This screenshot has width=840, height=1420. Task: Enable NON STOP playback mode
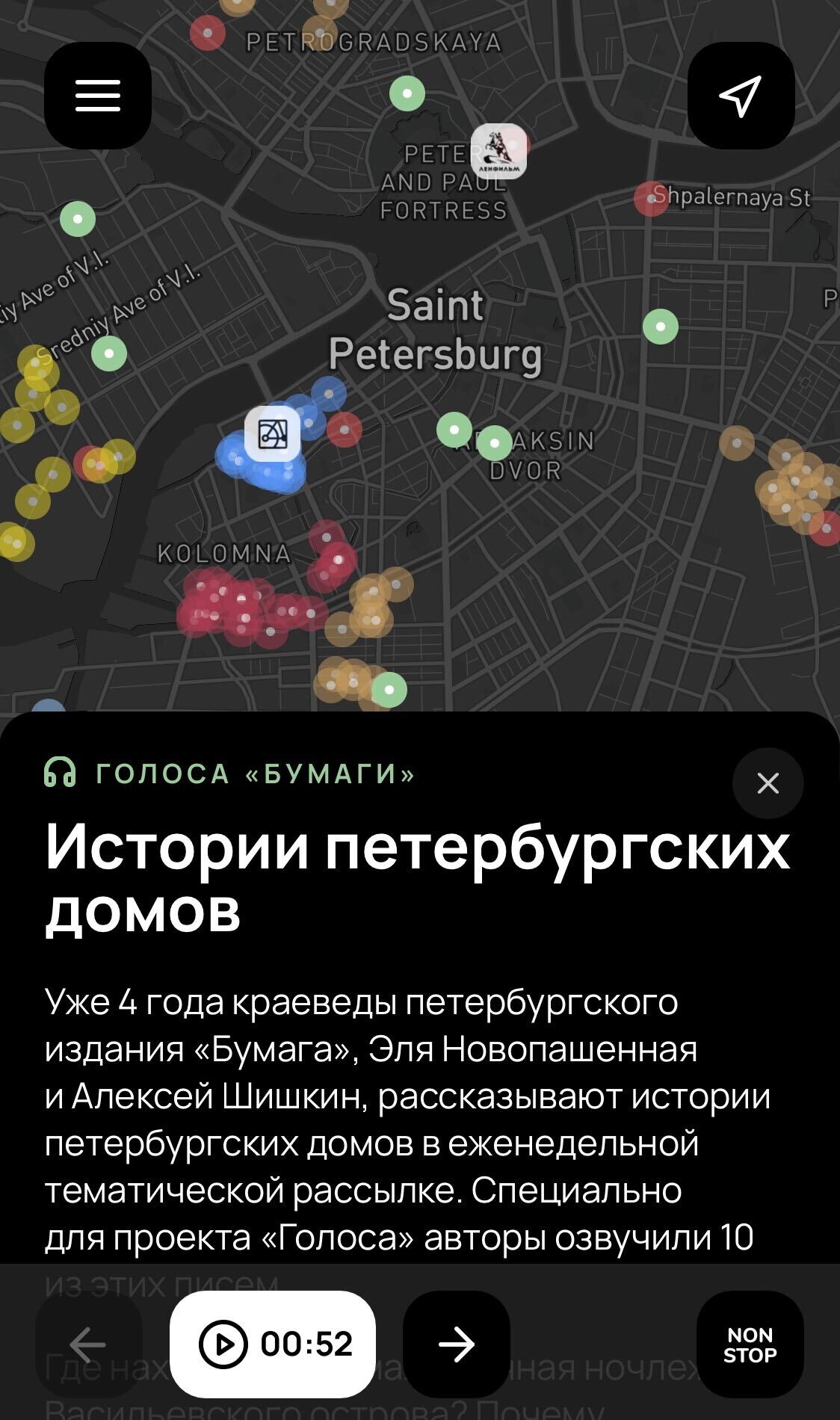click(x=750, y=1345)
